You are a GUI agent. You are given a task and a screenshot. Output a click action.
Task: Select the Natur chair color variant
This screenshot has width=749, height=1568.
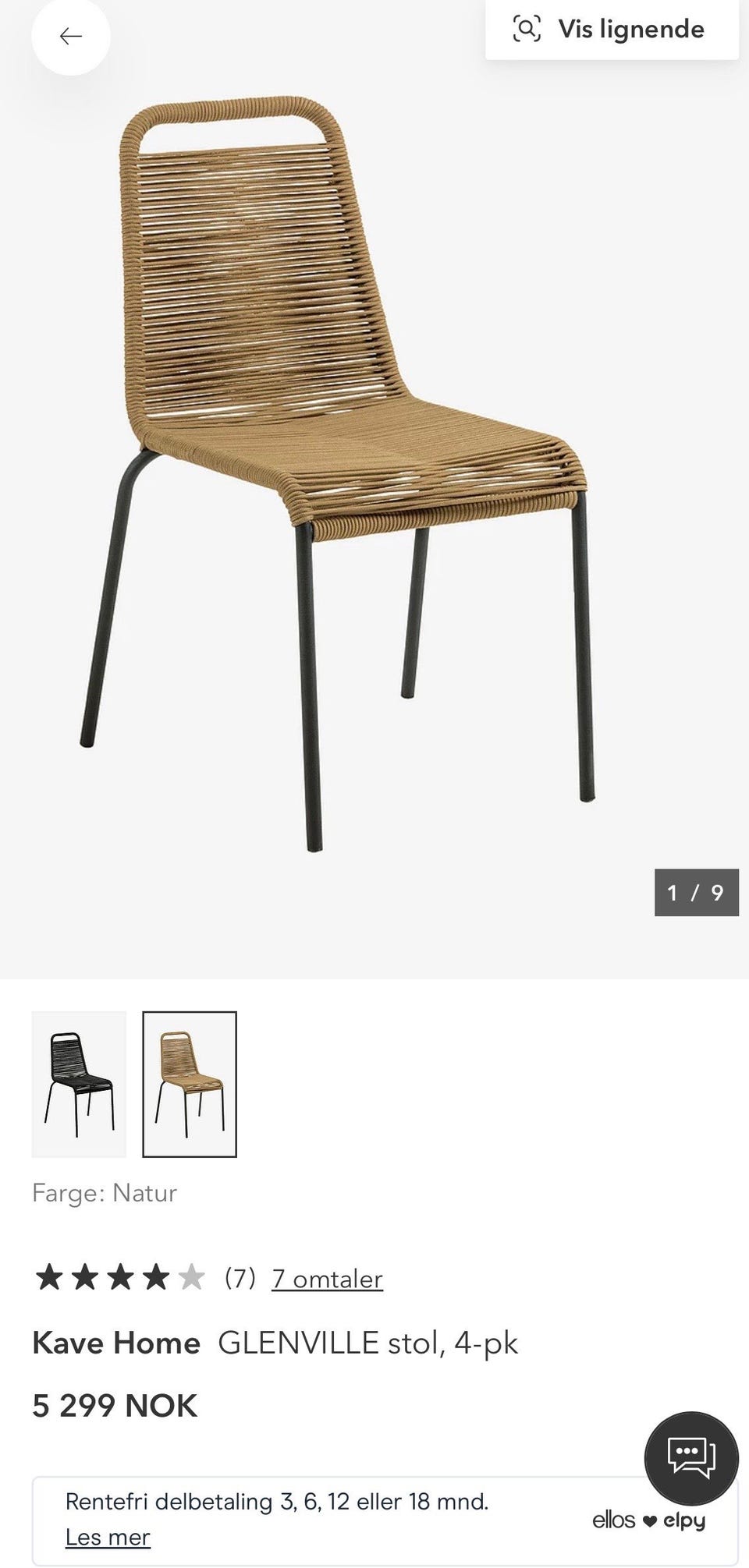[190, 1084]
